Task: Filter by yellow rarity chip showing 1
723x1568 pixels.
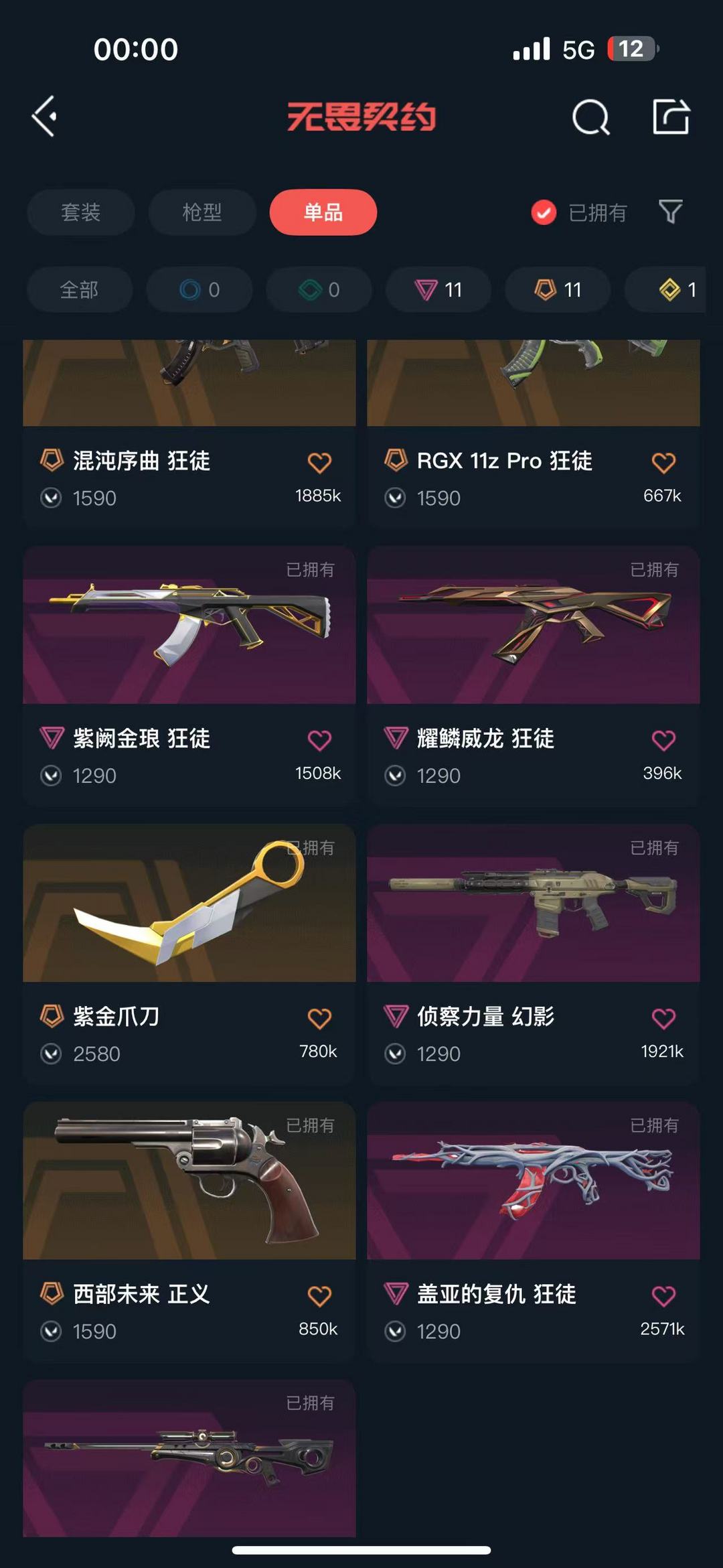Action: [676, 289]
